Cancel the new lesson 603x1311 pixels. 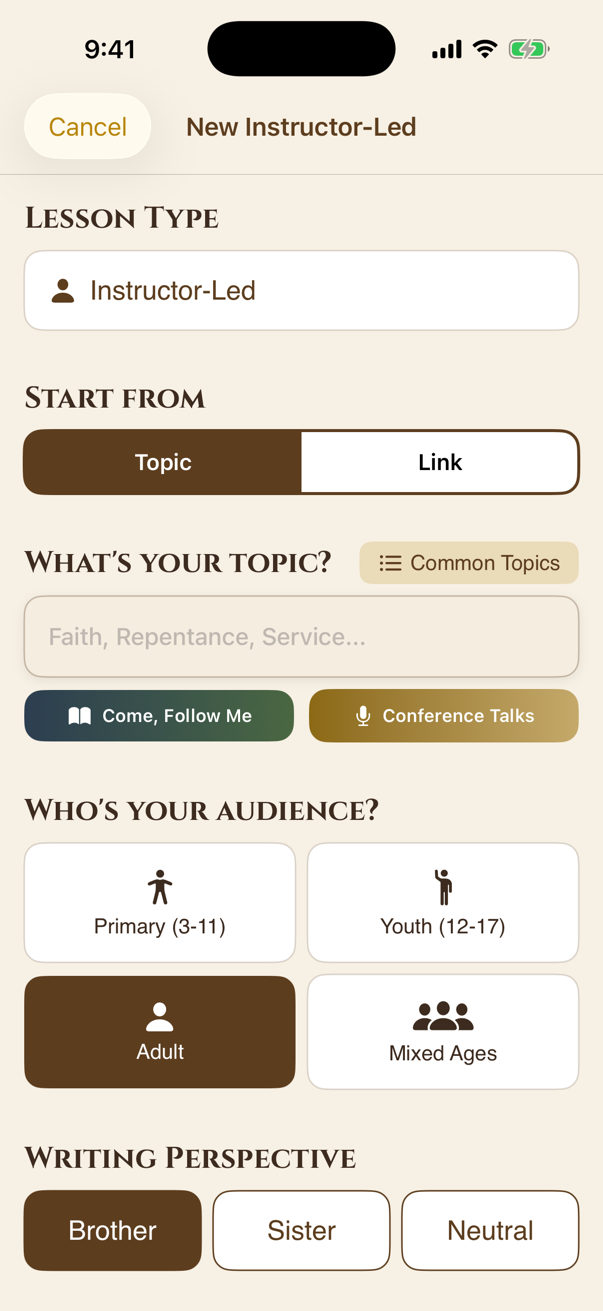pyautogui.click(x=88, y=127)
